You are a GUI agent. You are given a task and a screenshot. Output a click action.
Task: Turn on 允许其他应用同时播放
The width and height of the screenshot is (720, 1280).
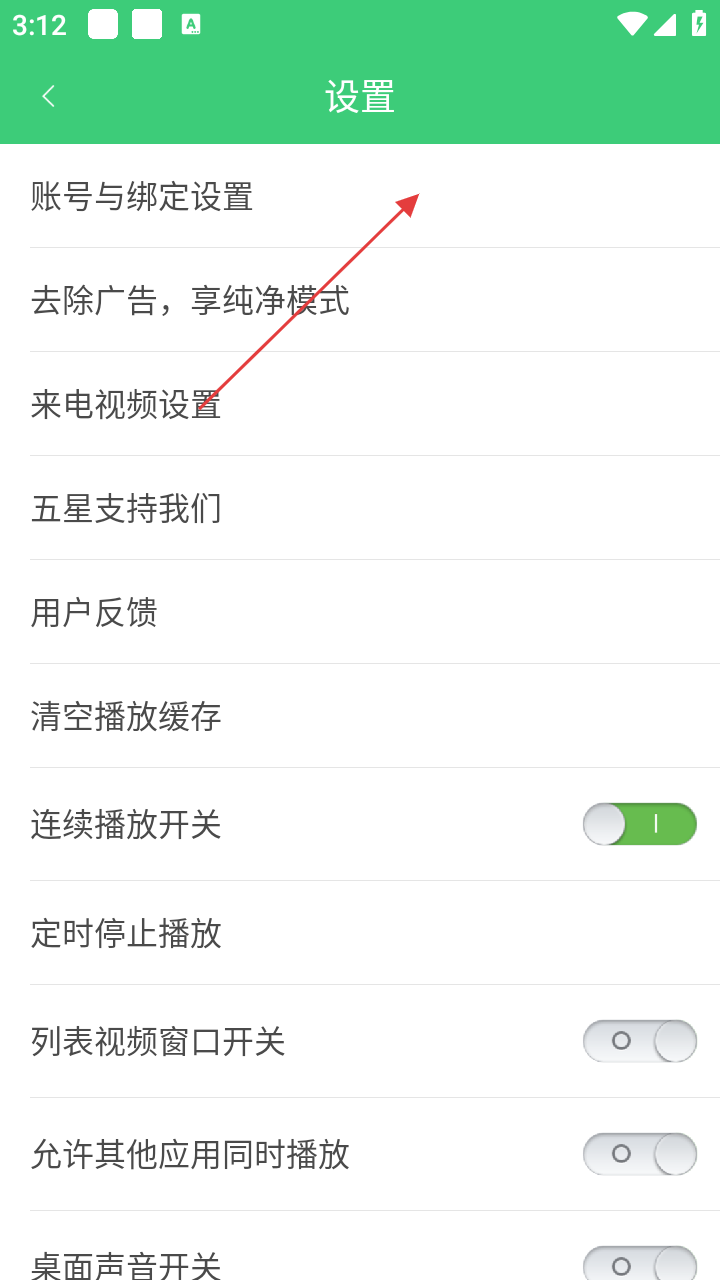point(639,1154)
